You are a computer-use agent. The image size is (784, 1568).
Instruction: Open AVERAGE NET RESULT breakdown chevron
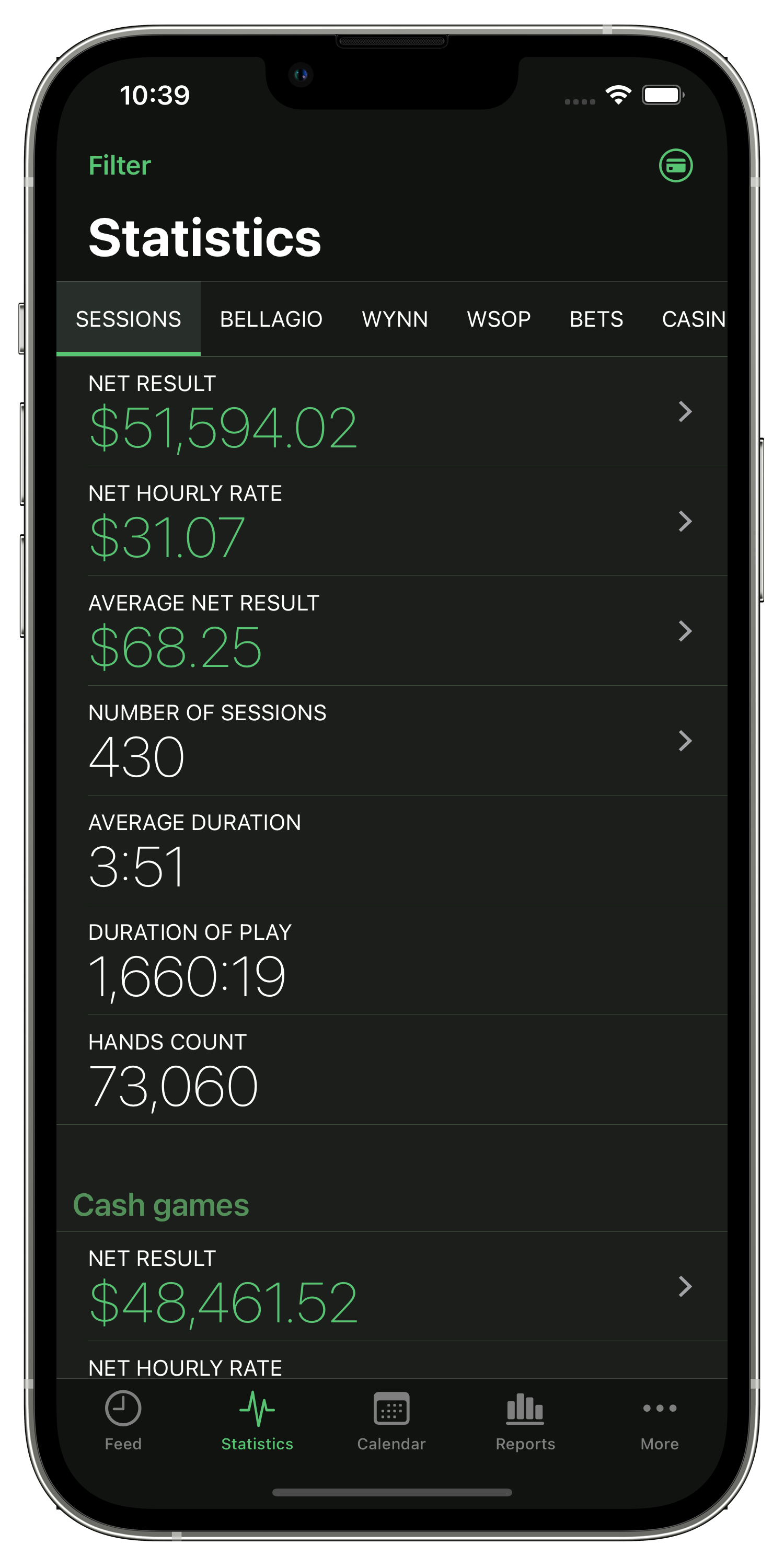click(686, 631)
